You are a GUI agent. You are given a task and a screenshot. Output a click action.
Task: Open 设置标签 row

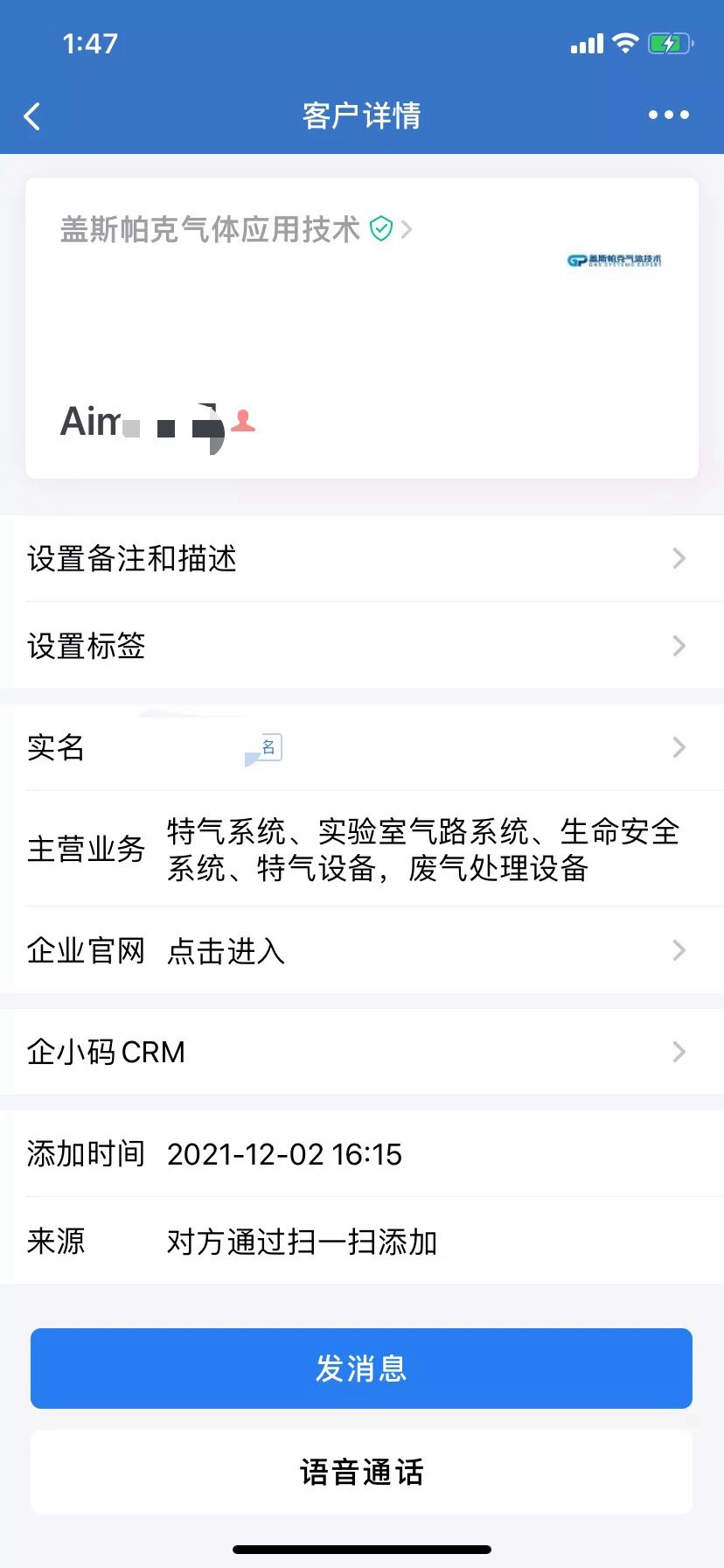pos(362,646)
